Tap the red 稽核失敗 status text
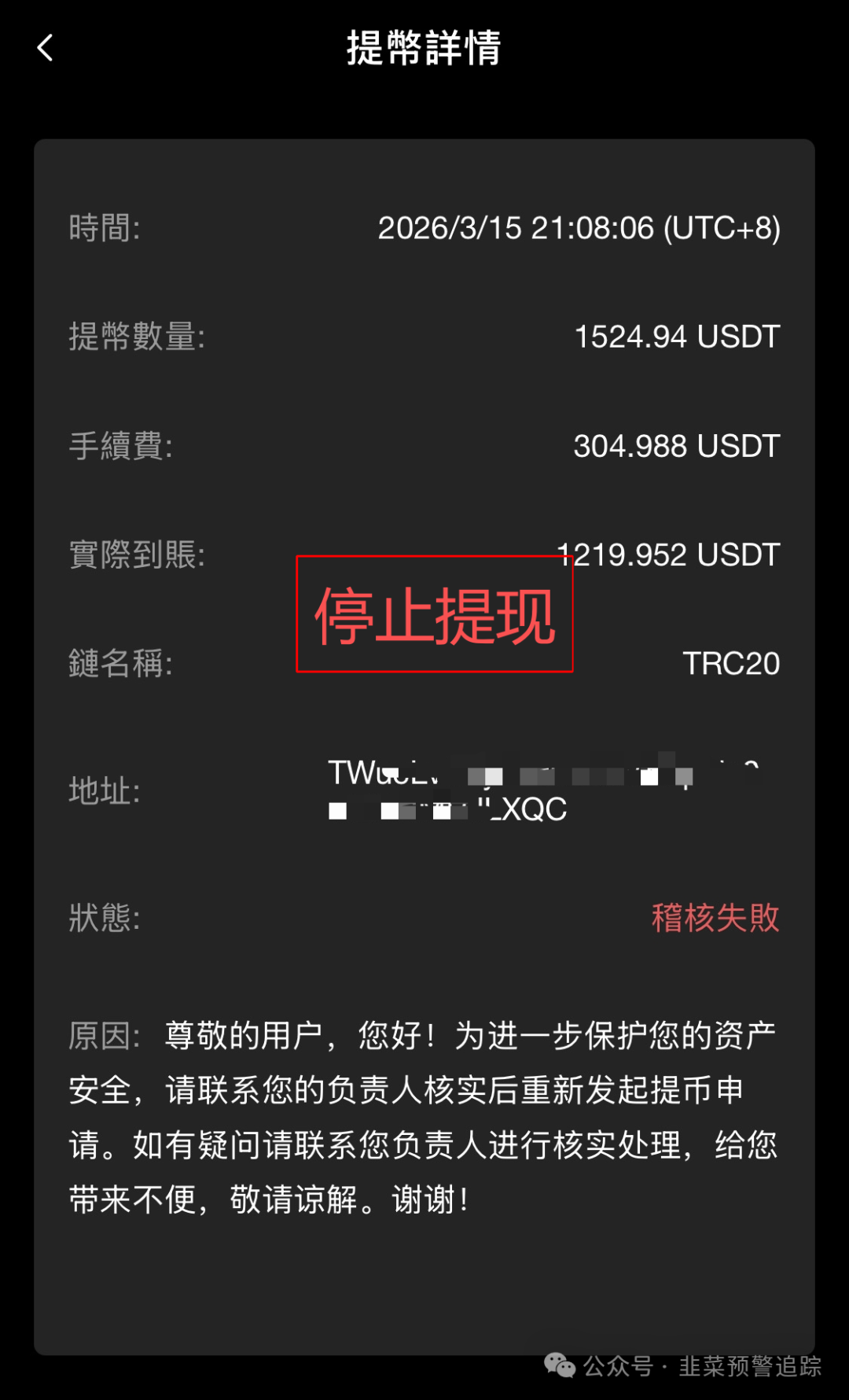Viewport: 849px width, 1400px height. [716, 919]
